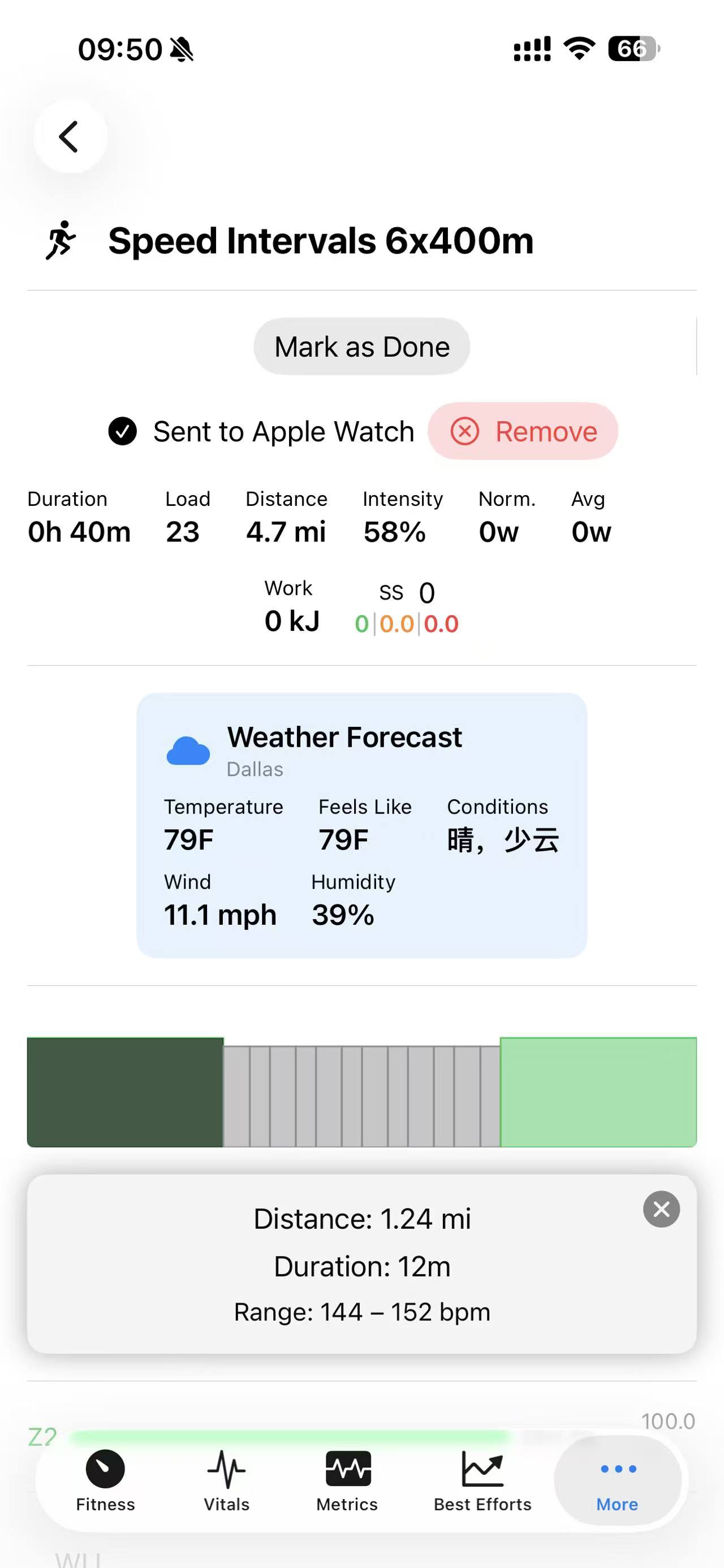Select the light green cooldown block
Screen dimensions: 724x1568
[598, 1092]
